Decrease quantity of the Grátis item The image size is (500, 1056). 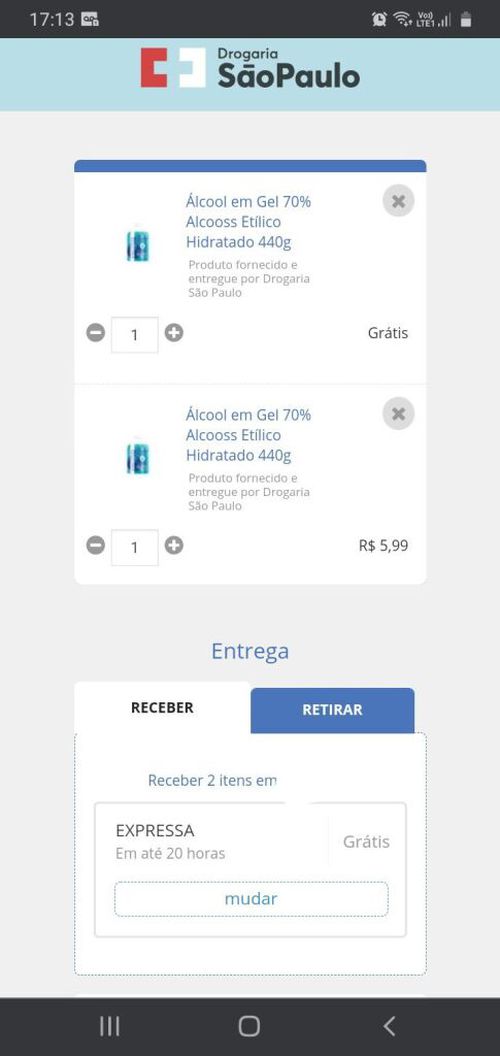click(96, 333)
